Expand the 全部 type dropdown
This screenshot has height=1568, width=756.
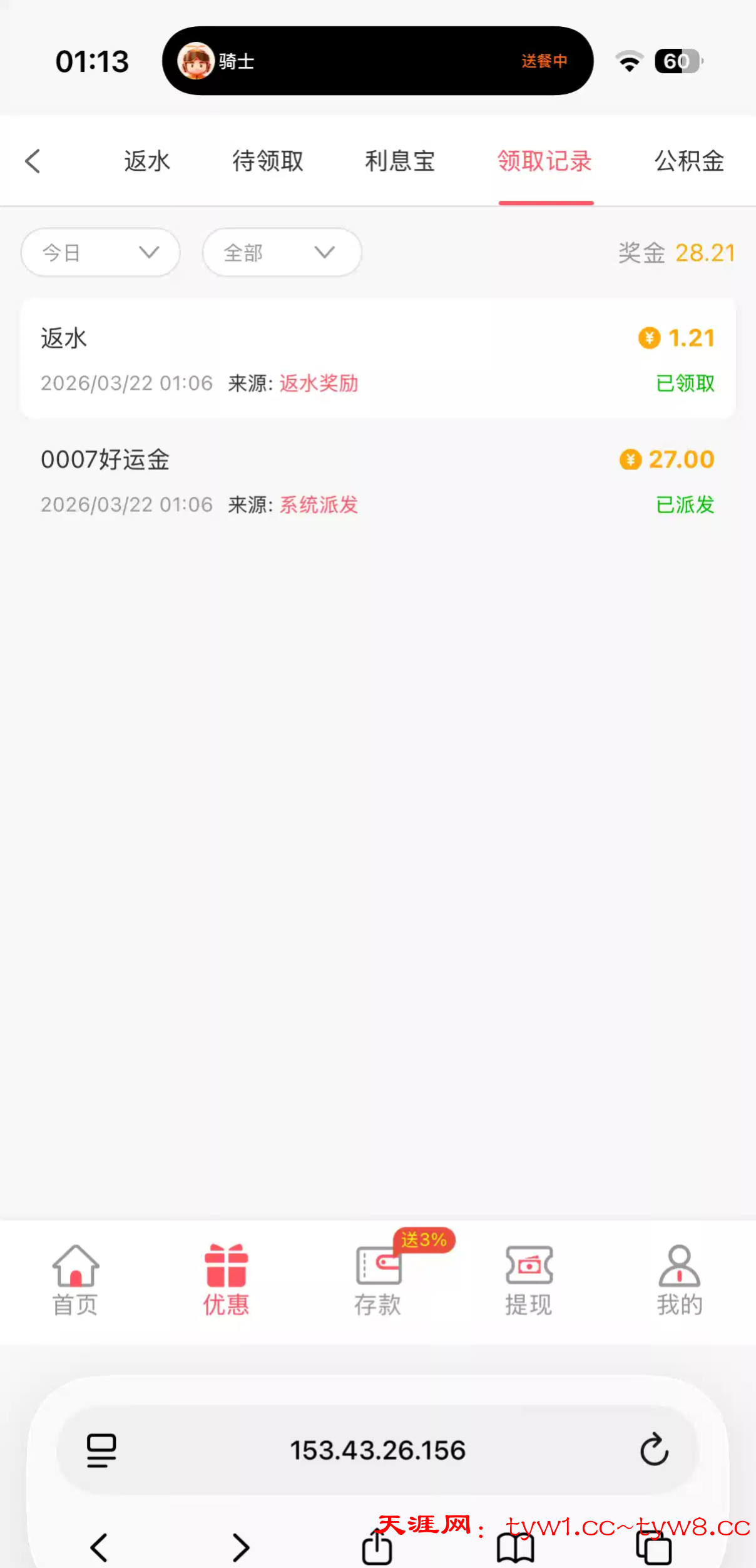click(x=282, y=253)
